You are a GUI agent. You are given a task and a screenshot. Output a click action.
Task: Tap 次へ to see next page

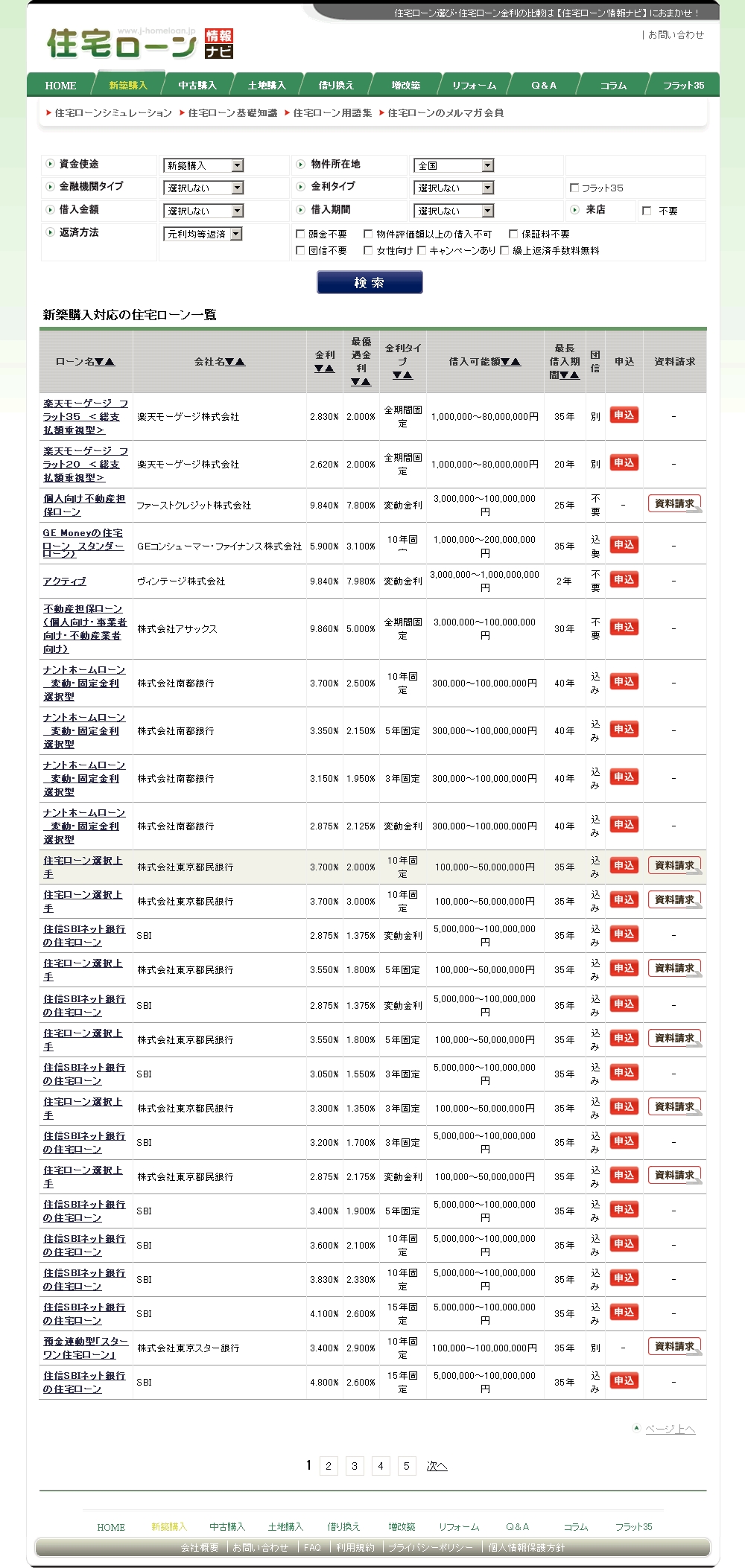coord(437,1466)
